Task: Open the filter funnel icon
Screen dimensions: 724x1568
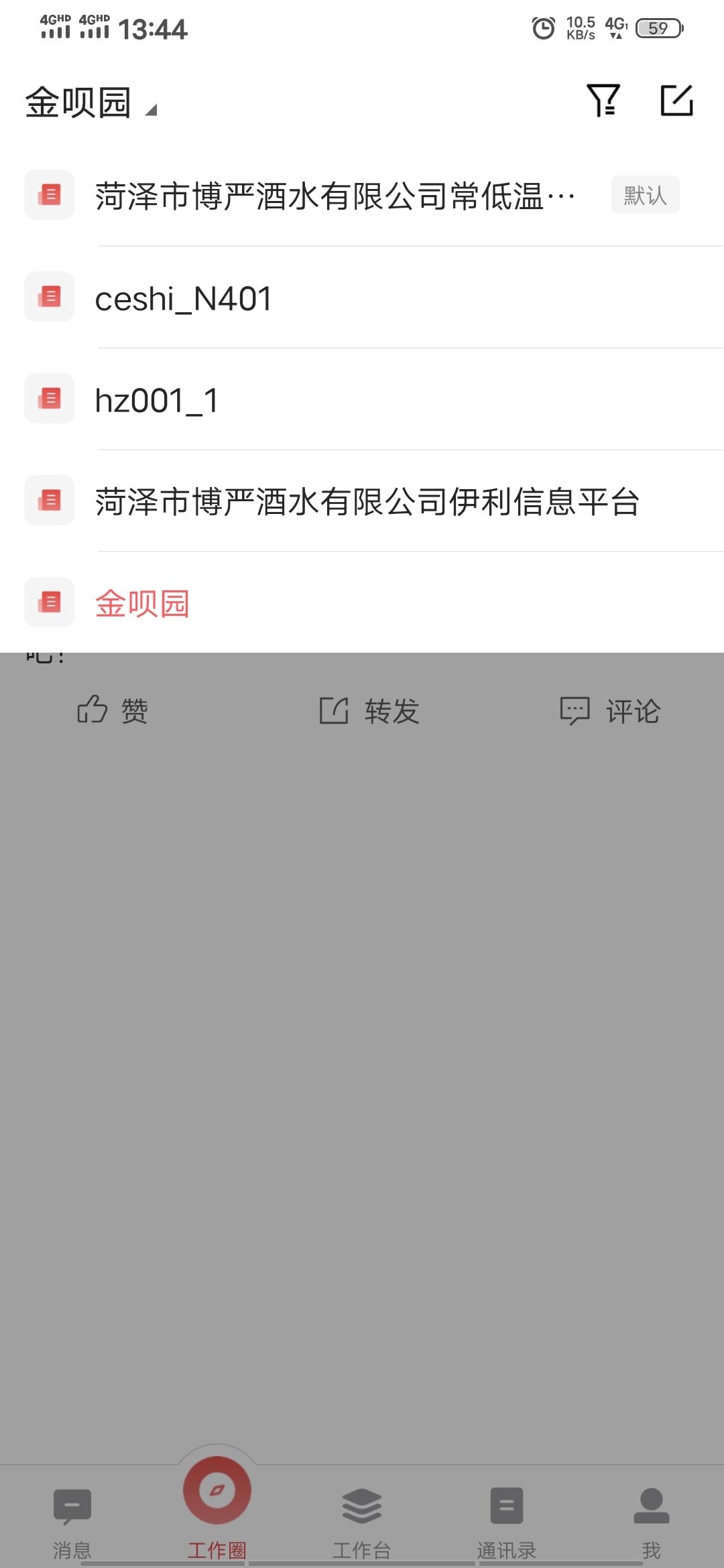Action: pos(603,101)
